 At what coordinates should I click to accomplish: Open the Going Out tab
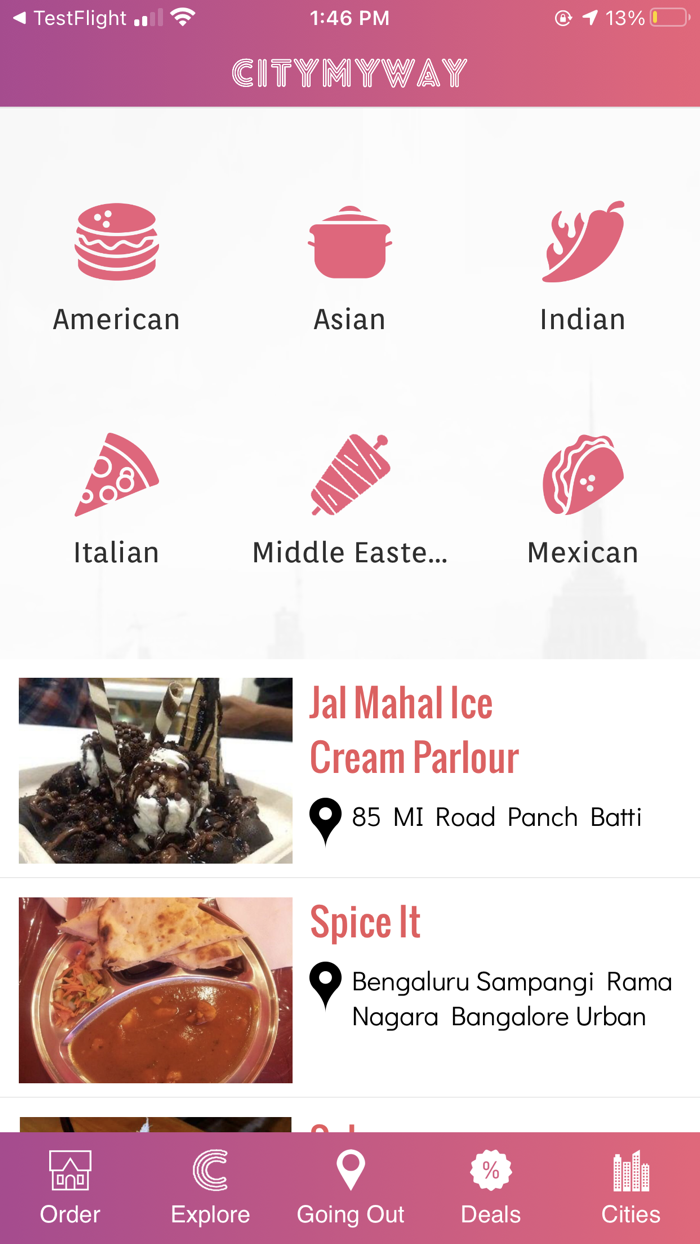point(350,1188)
